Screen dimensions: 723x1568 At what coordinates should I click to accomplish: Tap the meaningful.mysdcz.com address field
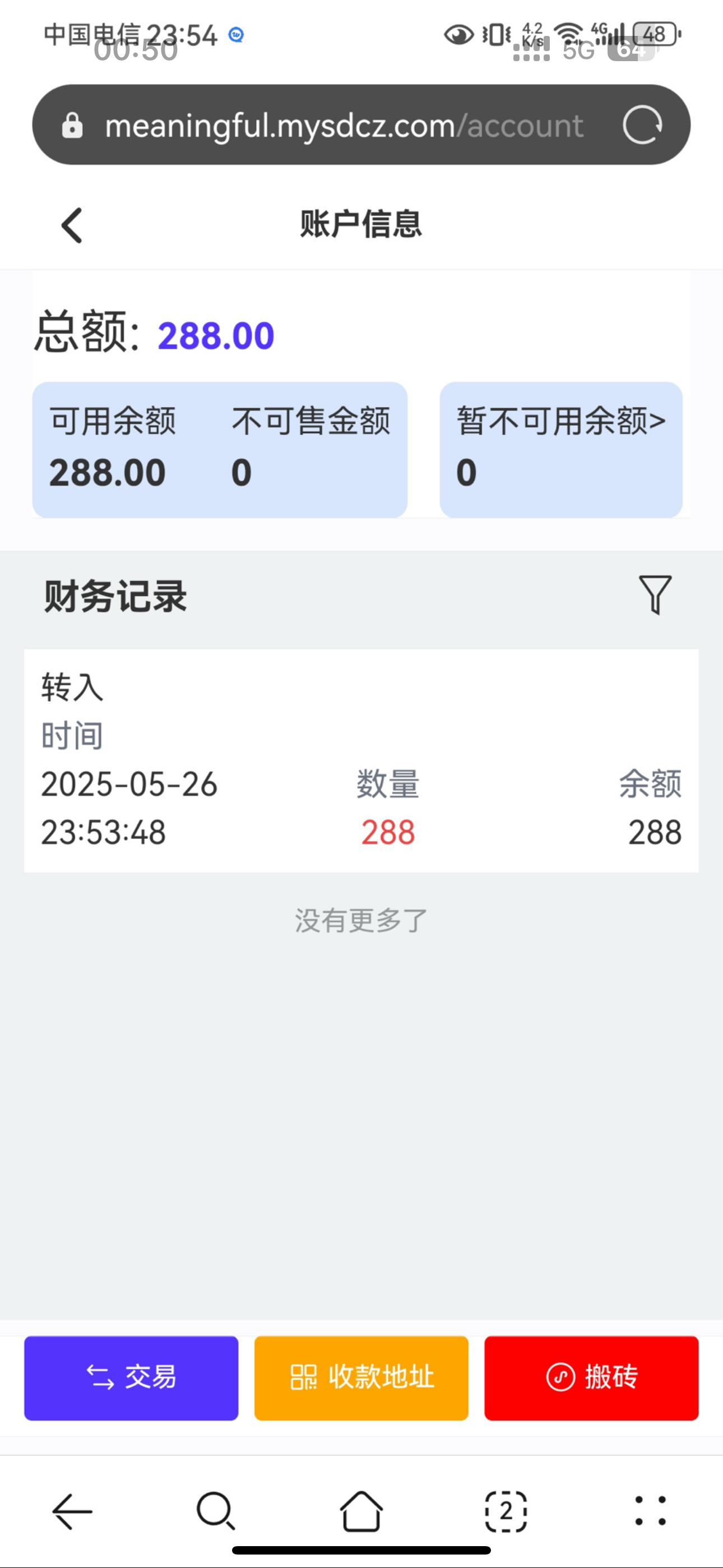coord(344,126)
